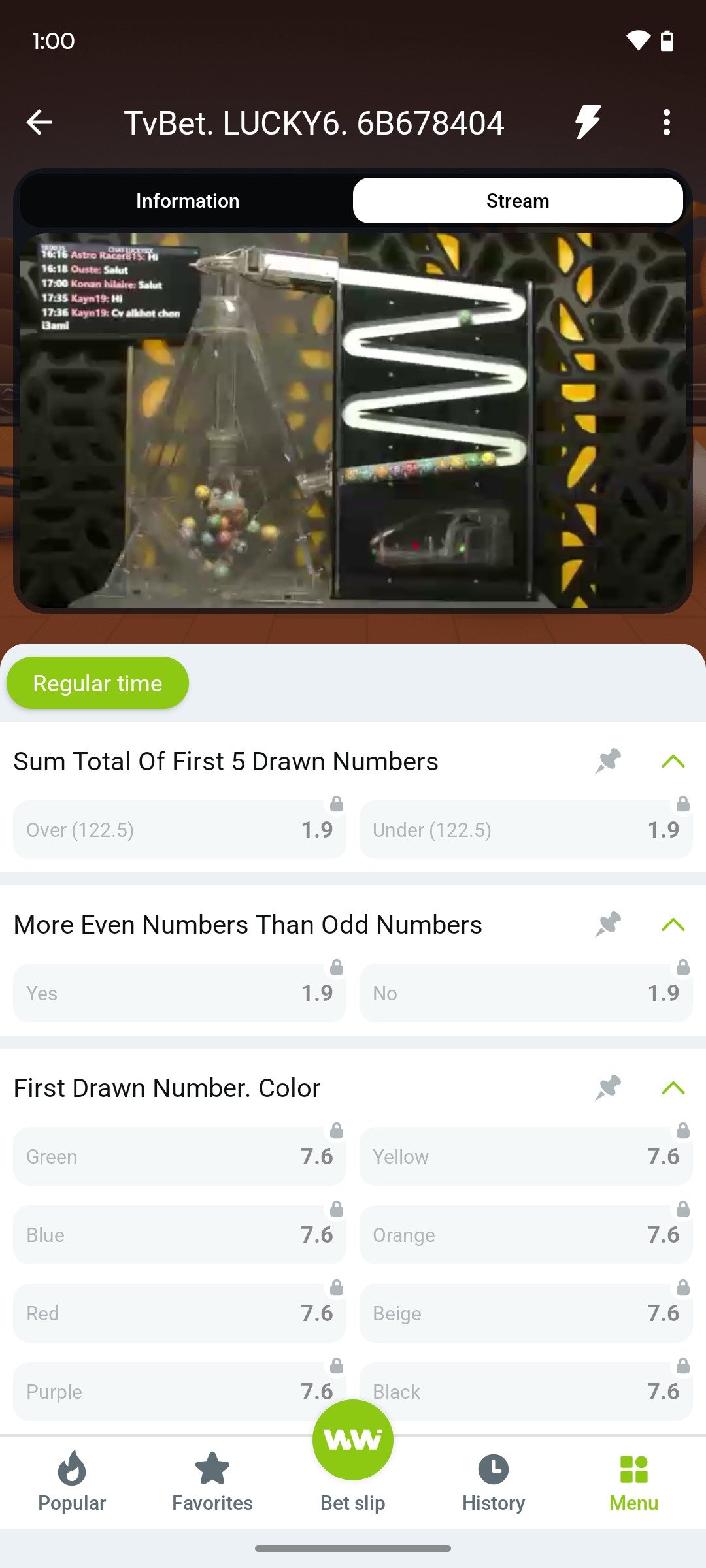Pick Under (122.5) odds 1.9

coord(526,830)
